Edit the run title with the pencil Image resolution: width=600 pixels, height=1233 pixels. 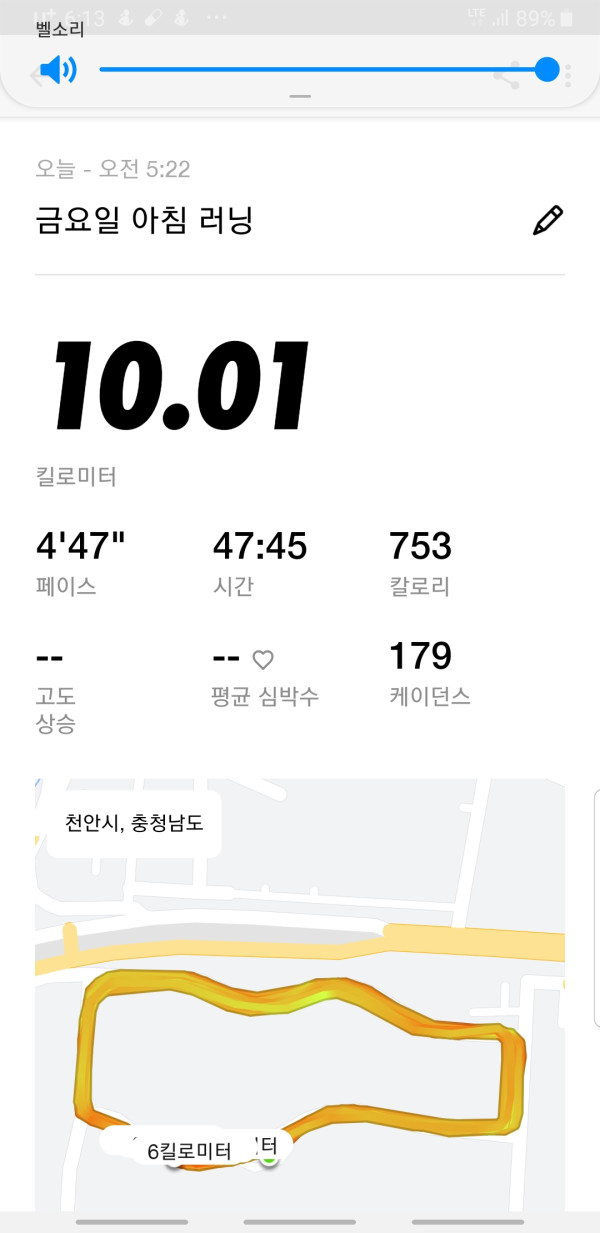coord(548,220)
